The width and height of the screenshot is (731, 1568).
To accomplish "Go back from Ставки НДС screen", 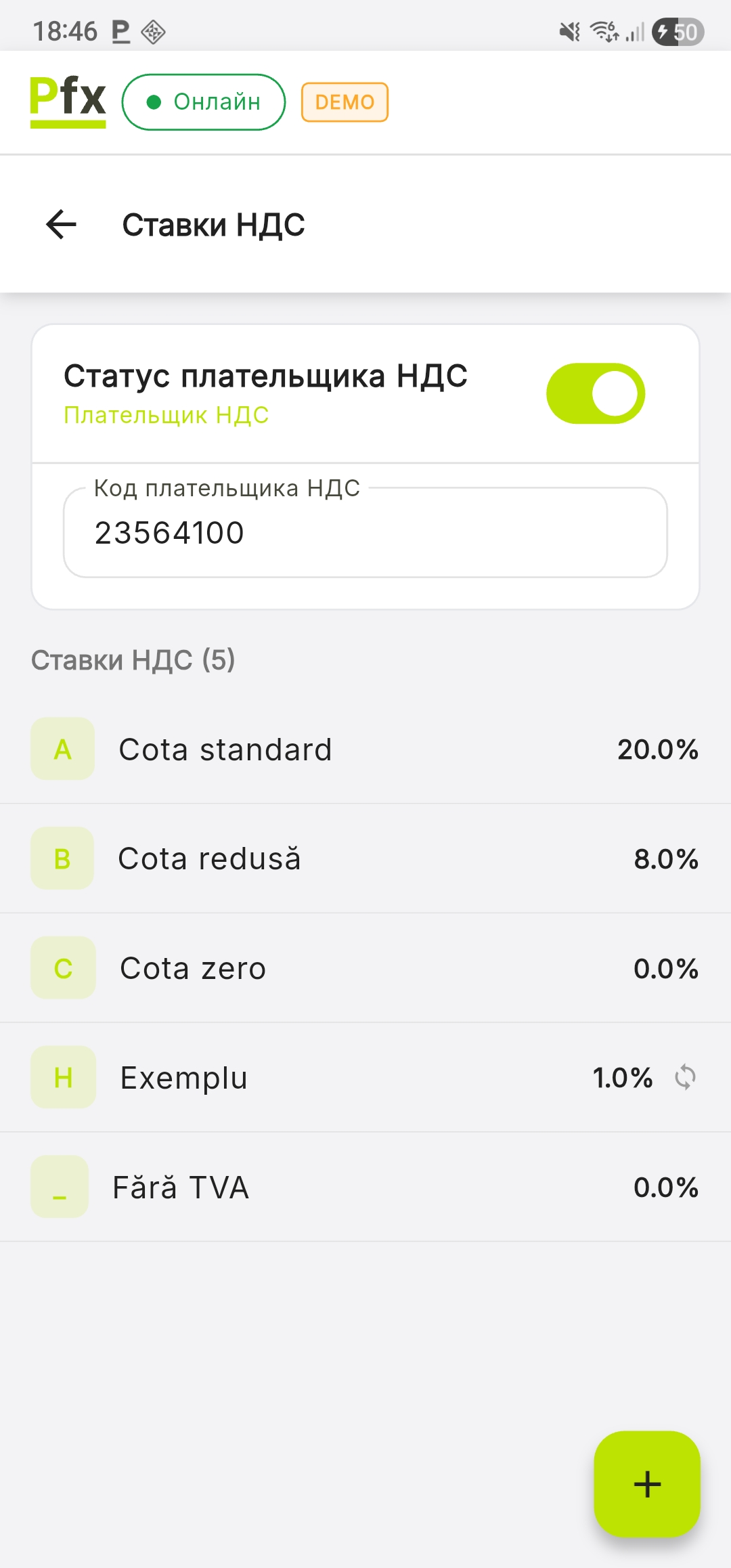I will (62, 225).
